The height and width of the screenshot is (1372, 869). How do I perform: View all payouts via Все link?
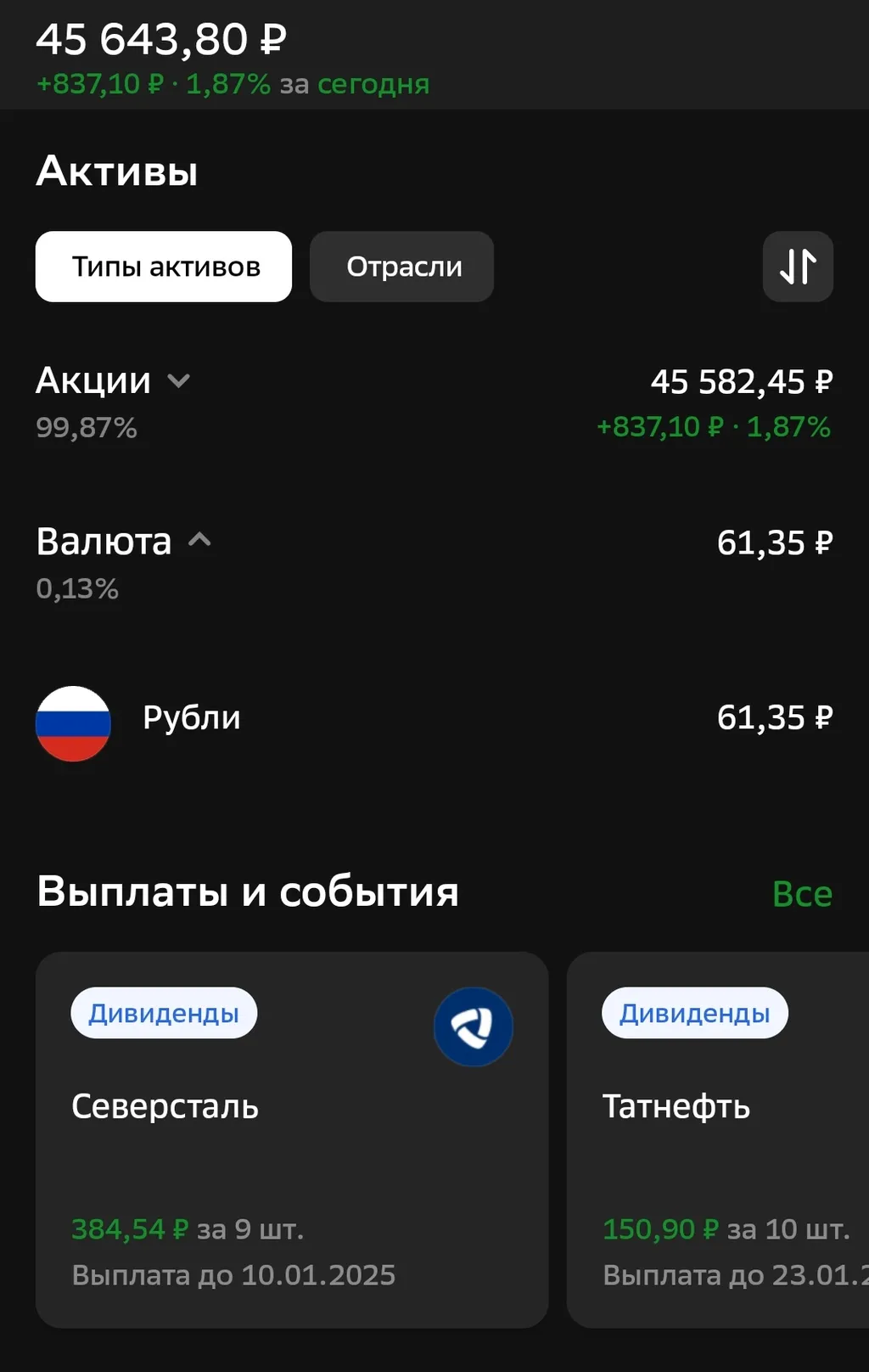(x=802, y=894)
